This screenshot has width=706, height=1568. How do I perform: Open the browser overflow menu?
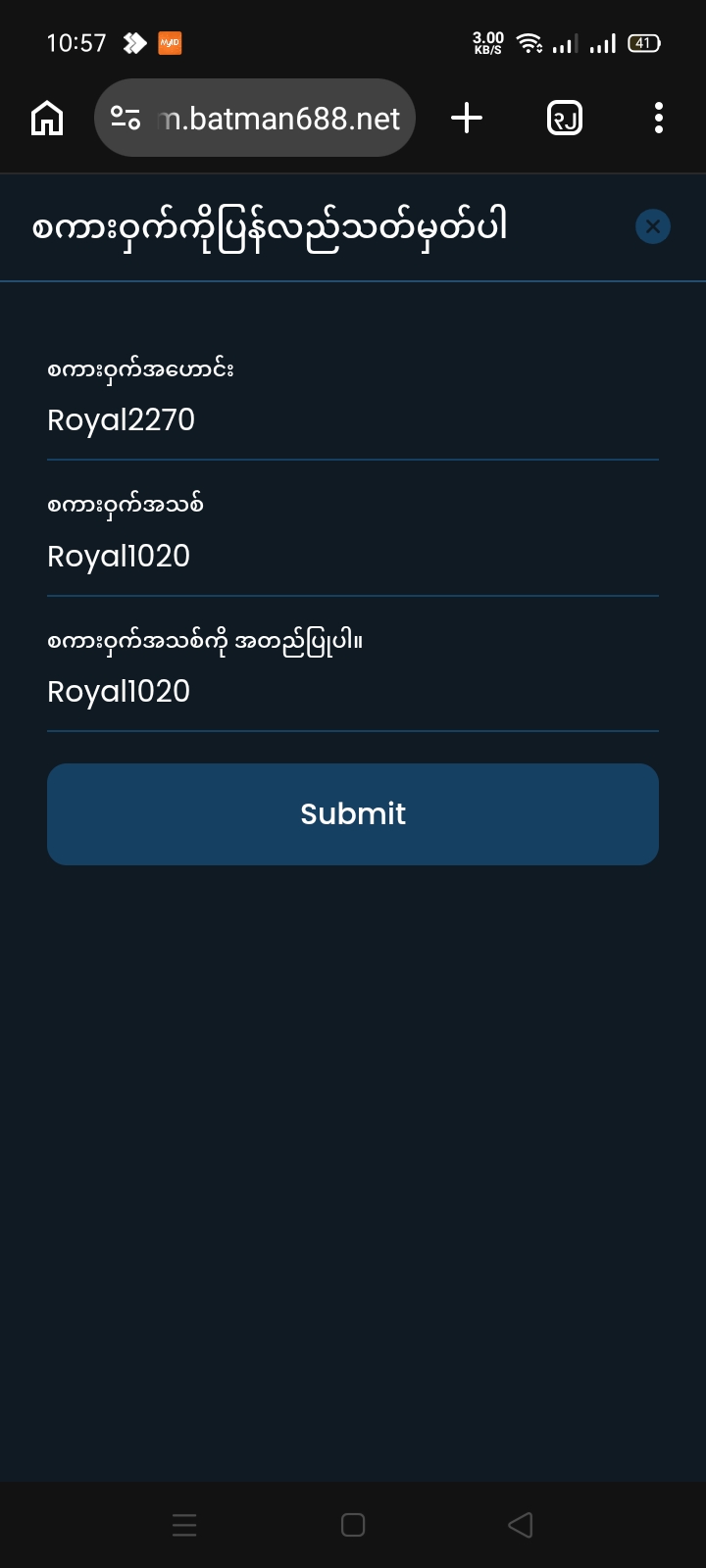[x=658, y=119]
